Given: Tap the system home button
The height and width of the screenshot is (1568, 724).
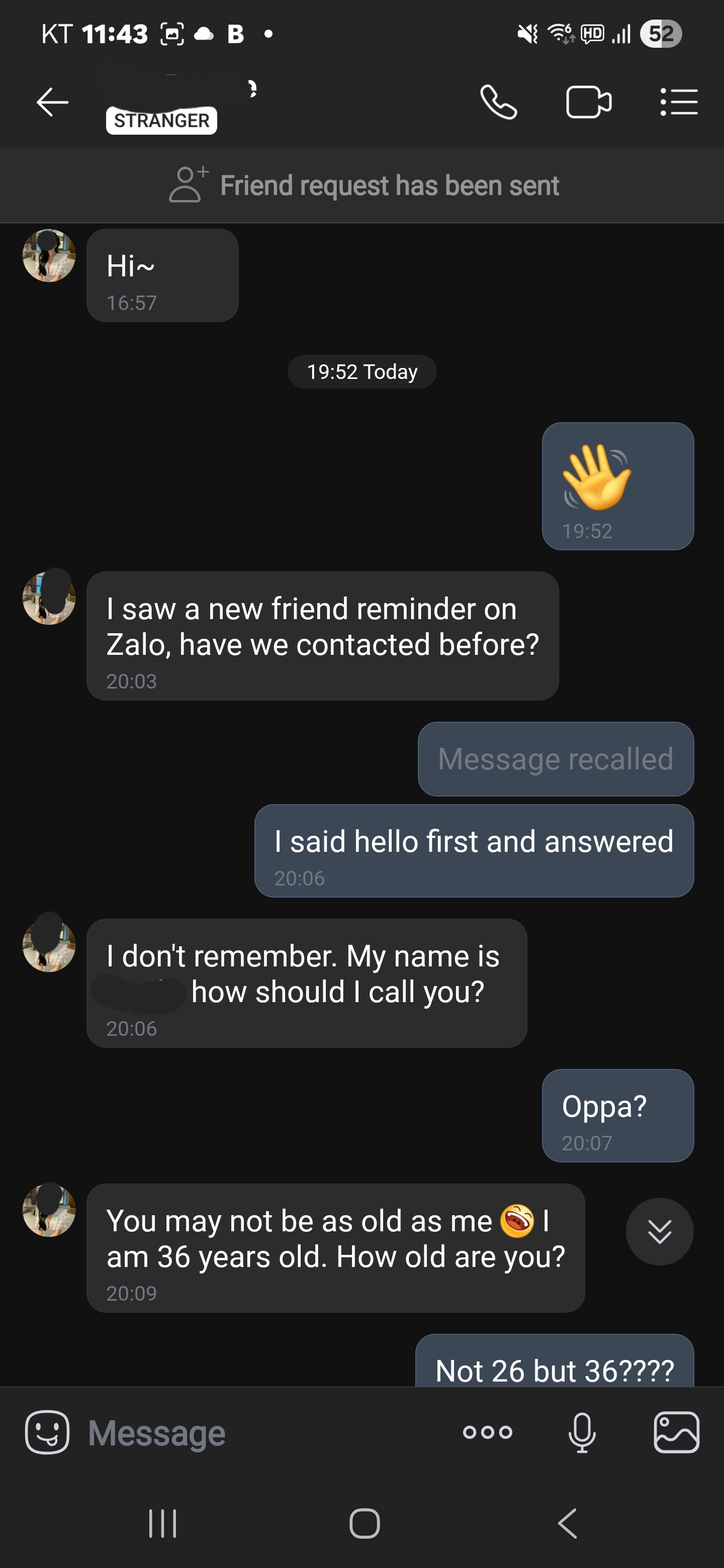Looking at the screenshot, I should coord(364,1523).
